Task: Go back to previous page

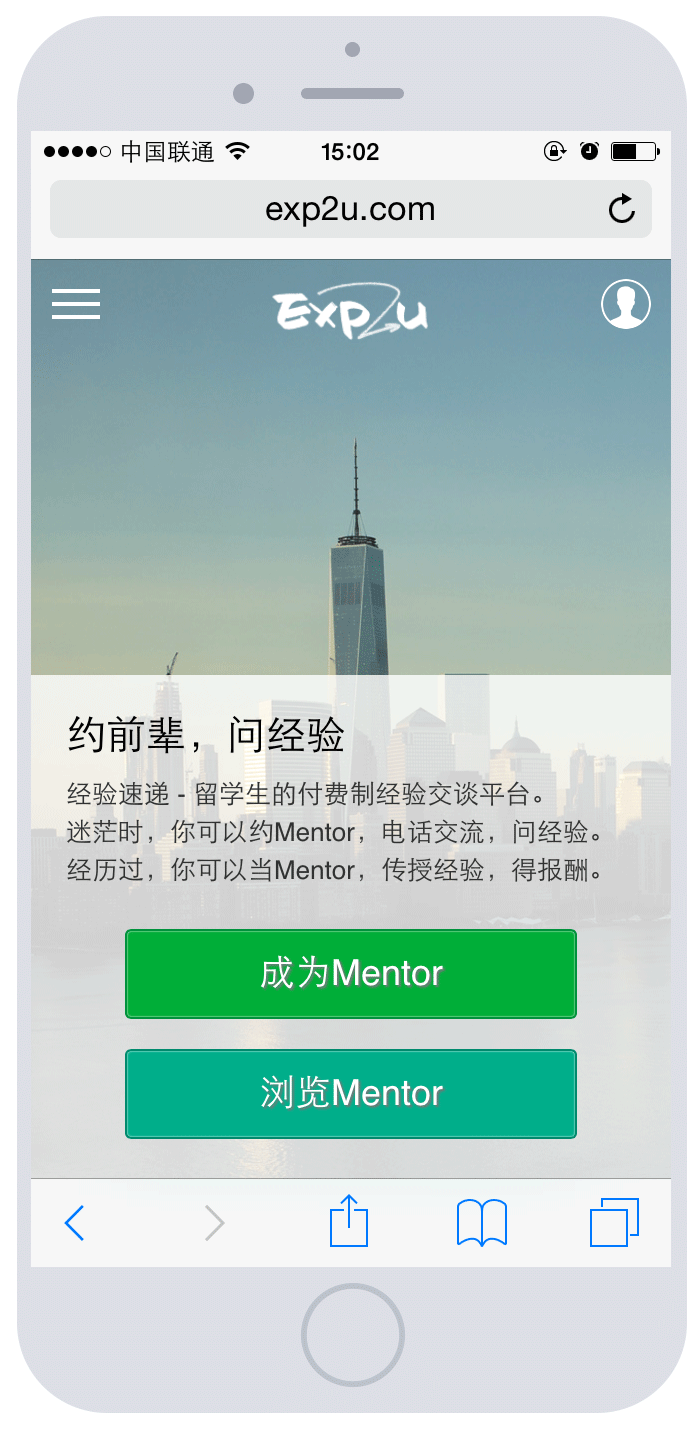Action: [x=75, y=1222]
